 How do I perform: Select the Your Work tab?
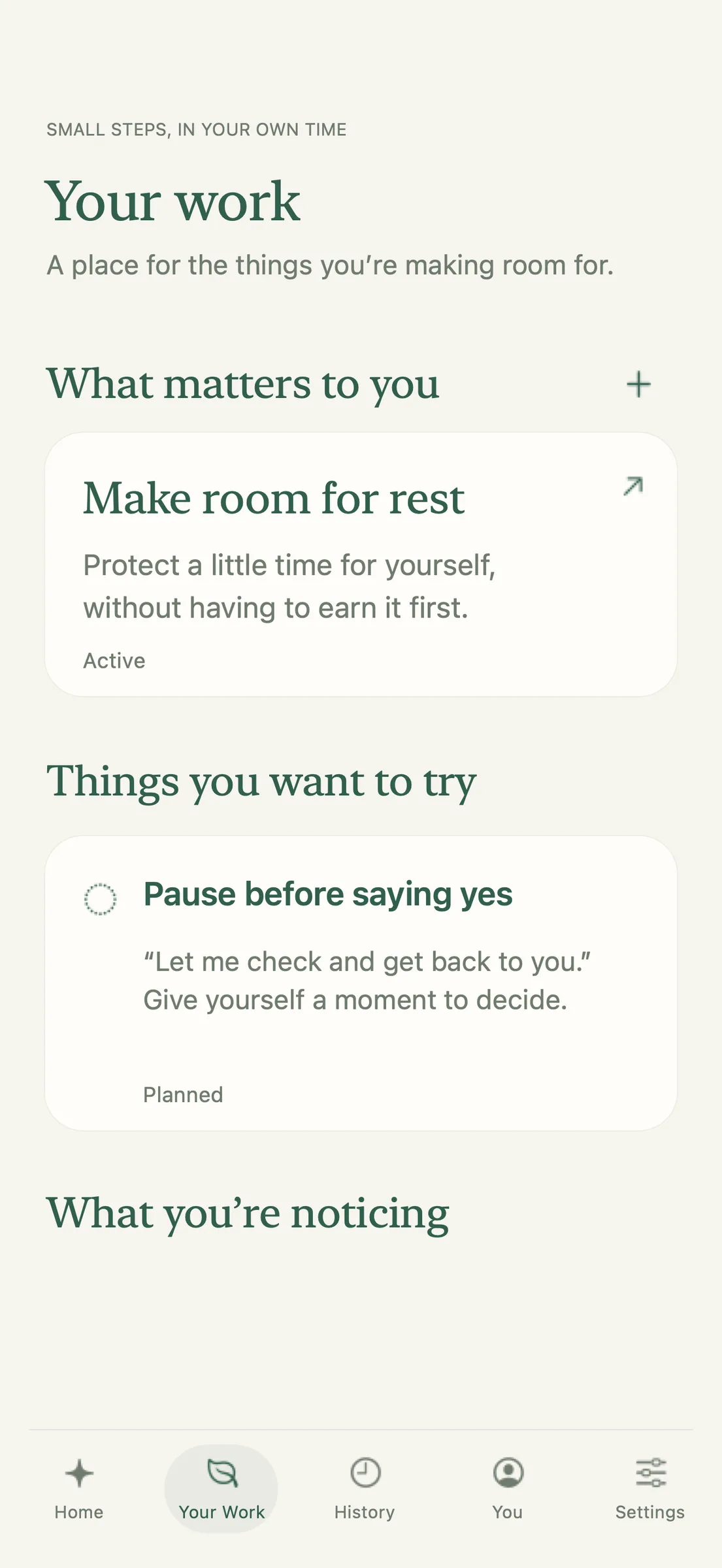pyautogui.click(x=222, y=1488)
